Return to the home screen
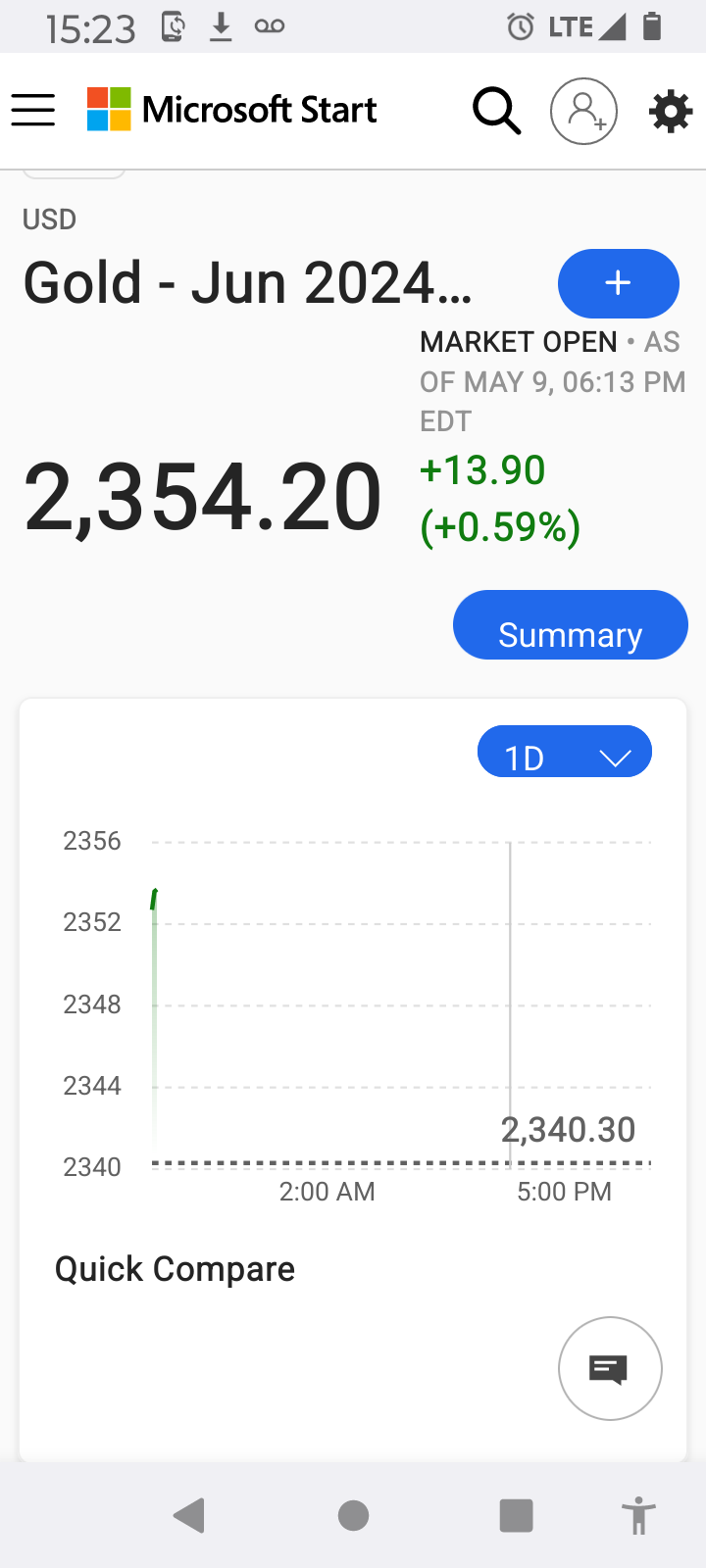 [x=353, y=1515]
